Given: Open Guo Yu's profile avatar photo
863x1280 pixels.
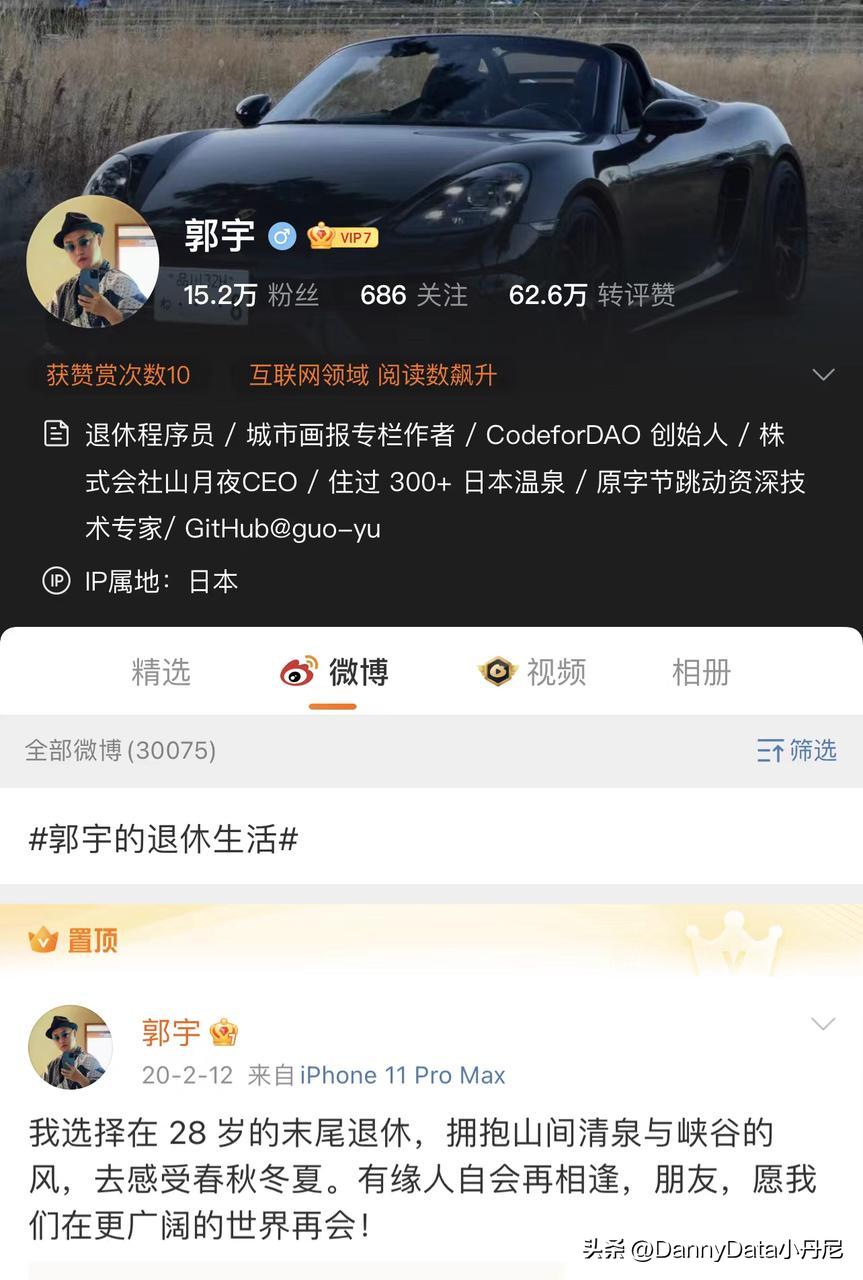Looking at the screenshot, I should [92, 261].
